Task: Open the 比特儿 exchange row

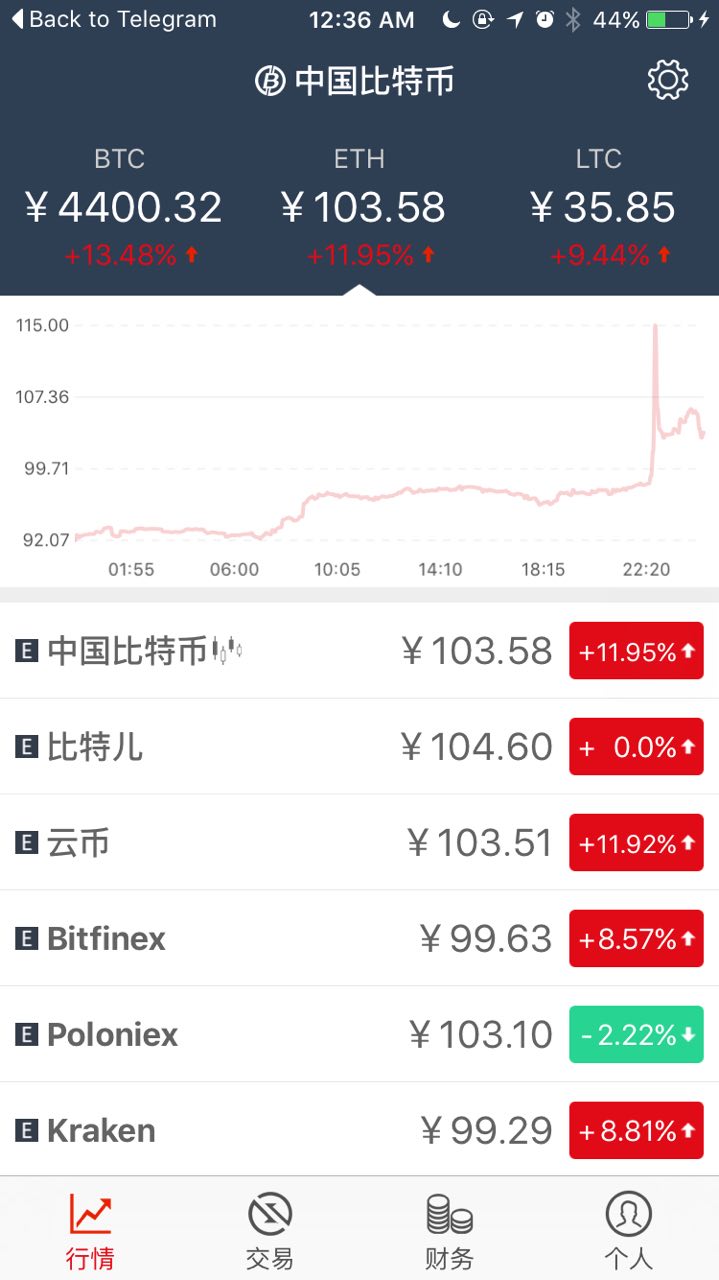Action: tap(359, 747)
